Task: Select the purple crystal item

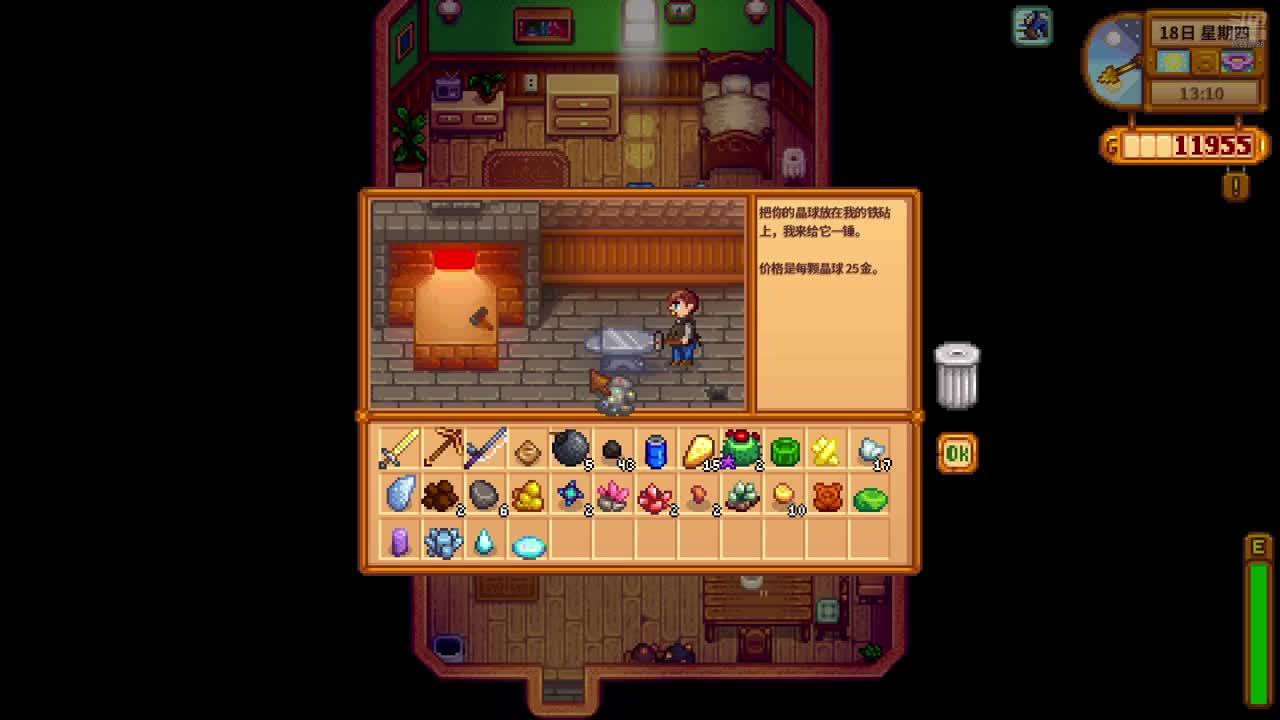Action: 399,541
